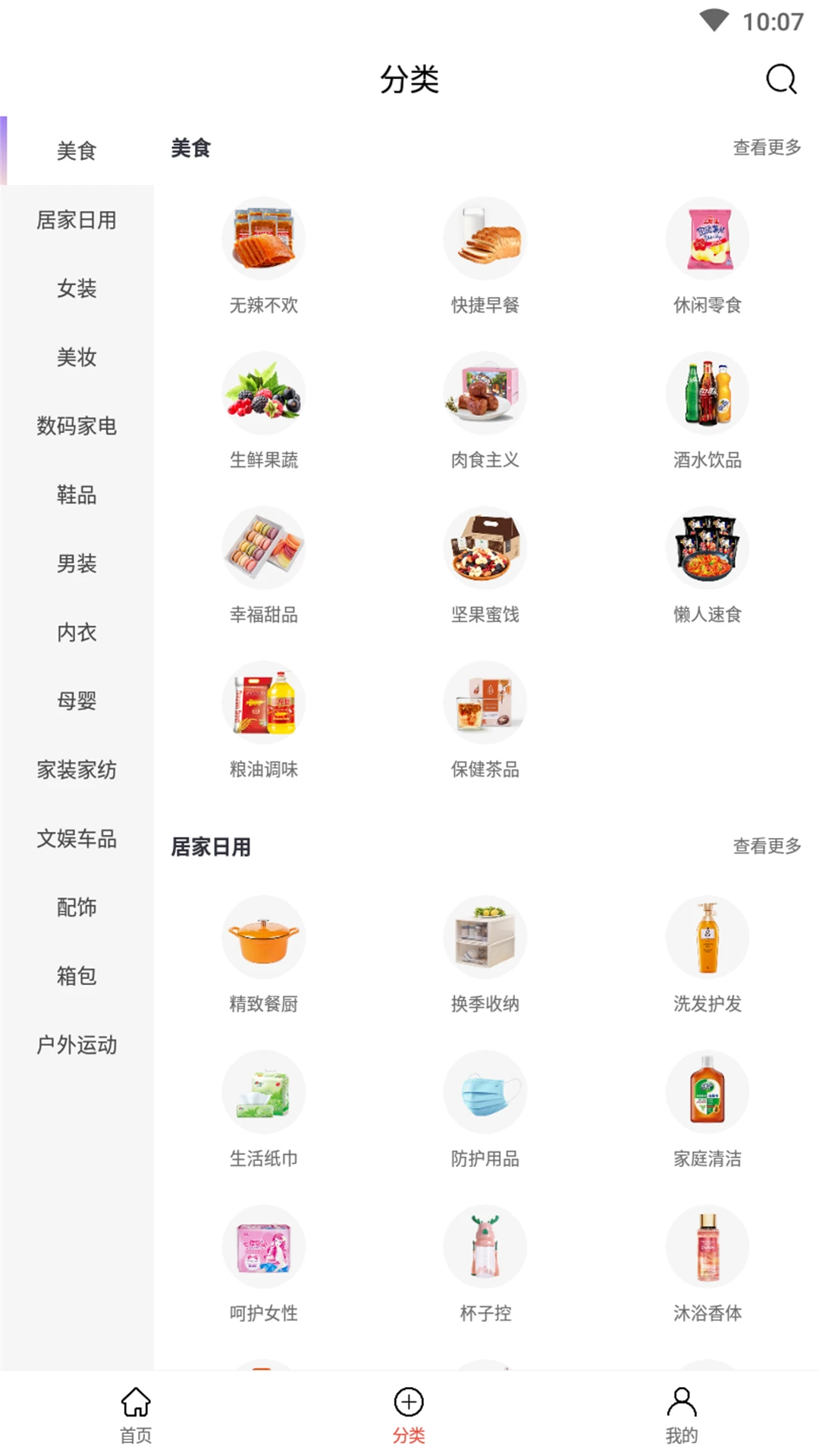The height and width of the screenshot is (1456, 819).
Task: Tap 查看更多 next to 美食
Action: coord(767,147)
